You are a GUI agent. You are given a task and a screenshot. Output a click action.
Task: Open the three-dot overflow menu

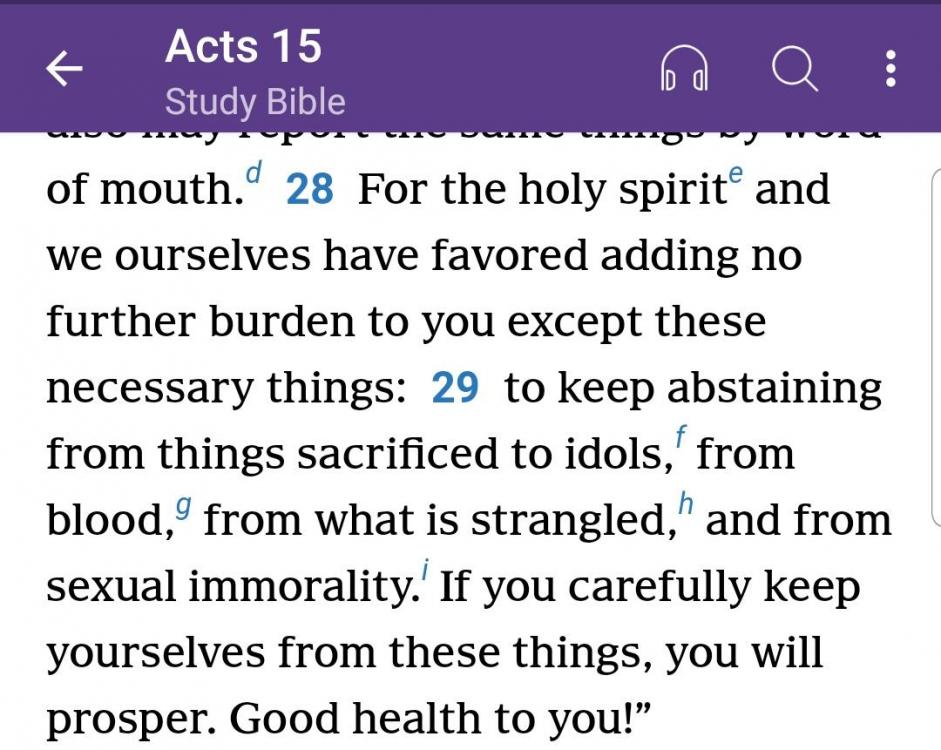coord(890,70)
